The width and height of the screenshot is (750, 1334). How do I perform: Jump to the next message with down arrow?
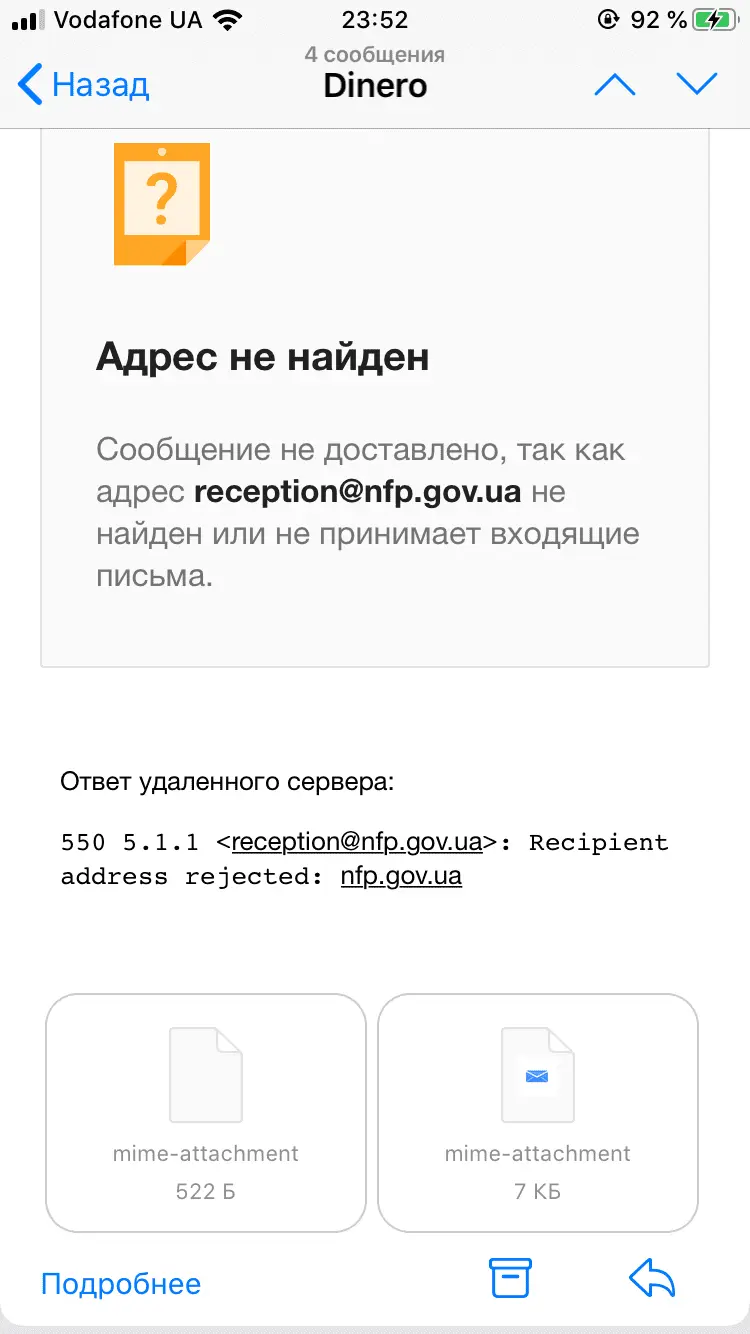pyautogui.click(x=697, y=85)
